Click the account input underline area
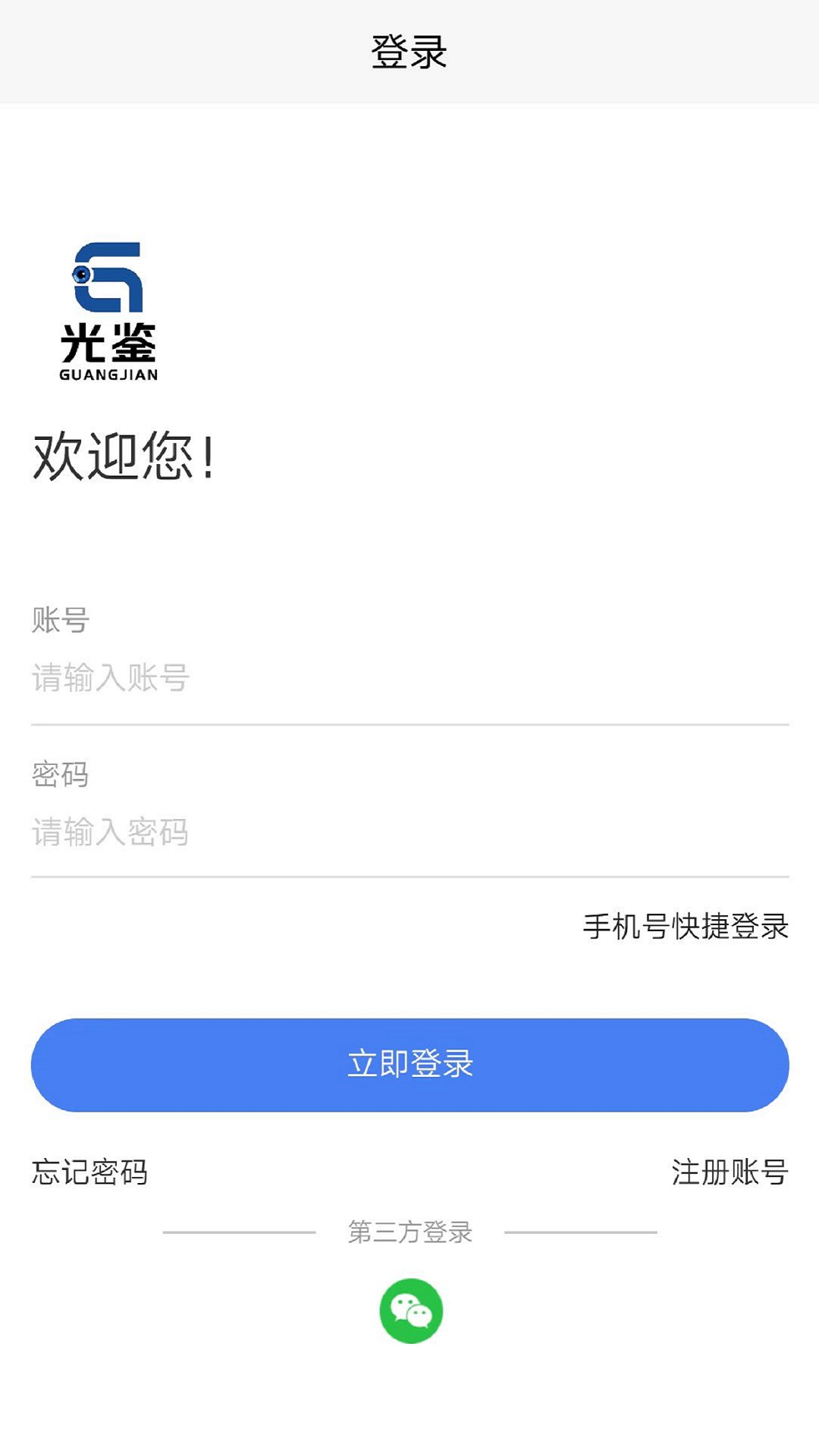819x1456 pixels. [409, 722]
